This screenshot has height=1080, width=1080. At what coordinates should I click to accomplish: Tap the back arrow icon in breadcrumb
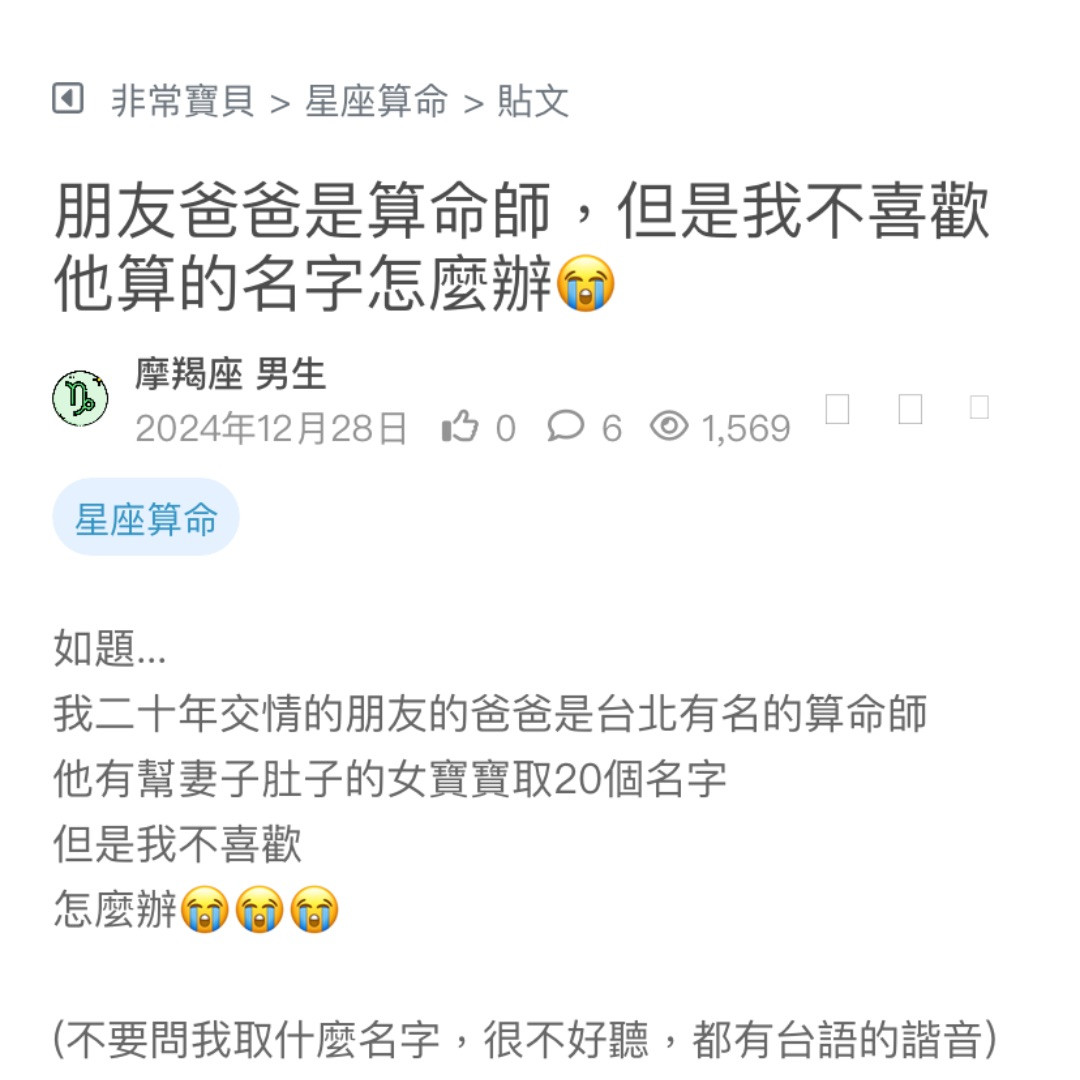point(67,99)
